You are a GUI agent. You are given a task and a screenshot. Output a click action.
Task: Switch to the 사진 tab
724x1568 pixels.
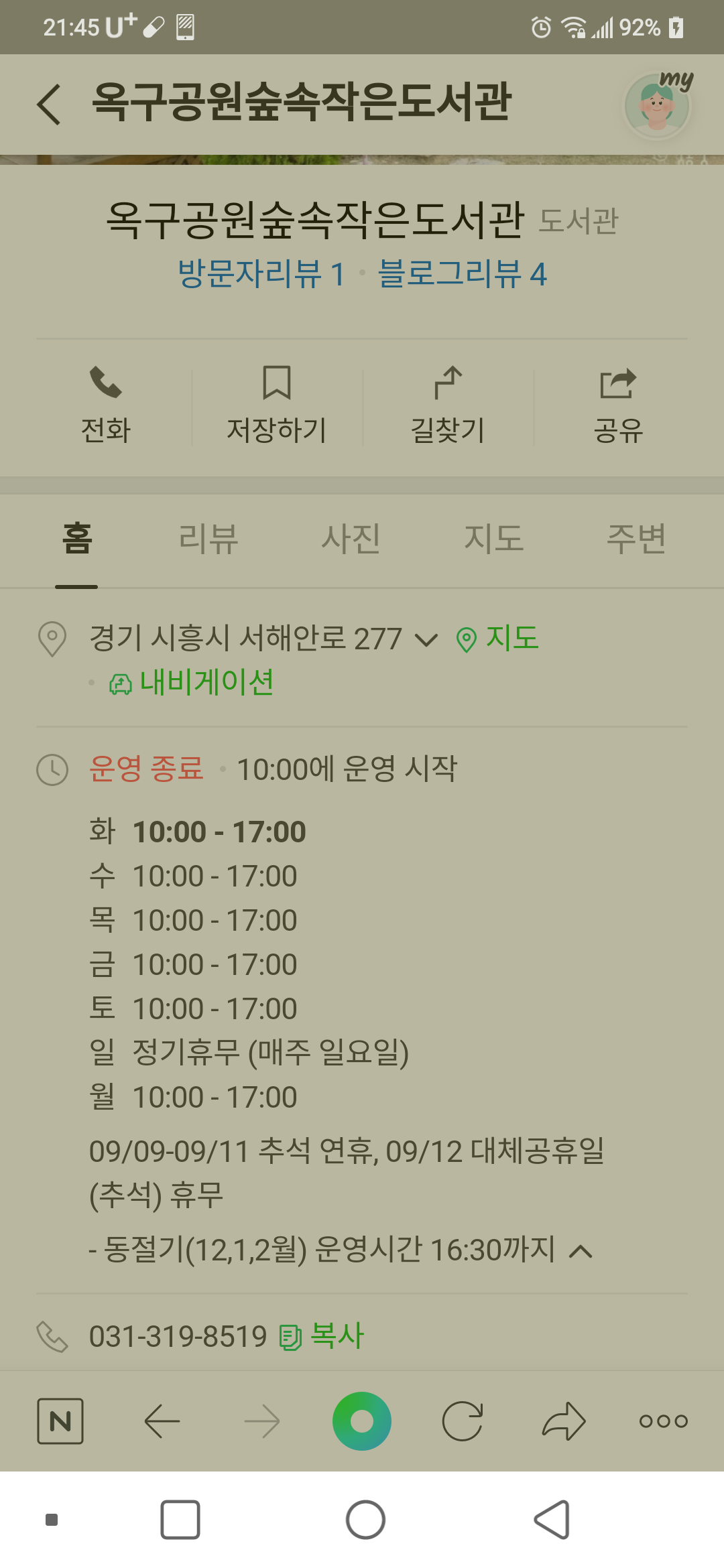click(351, 539)
